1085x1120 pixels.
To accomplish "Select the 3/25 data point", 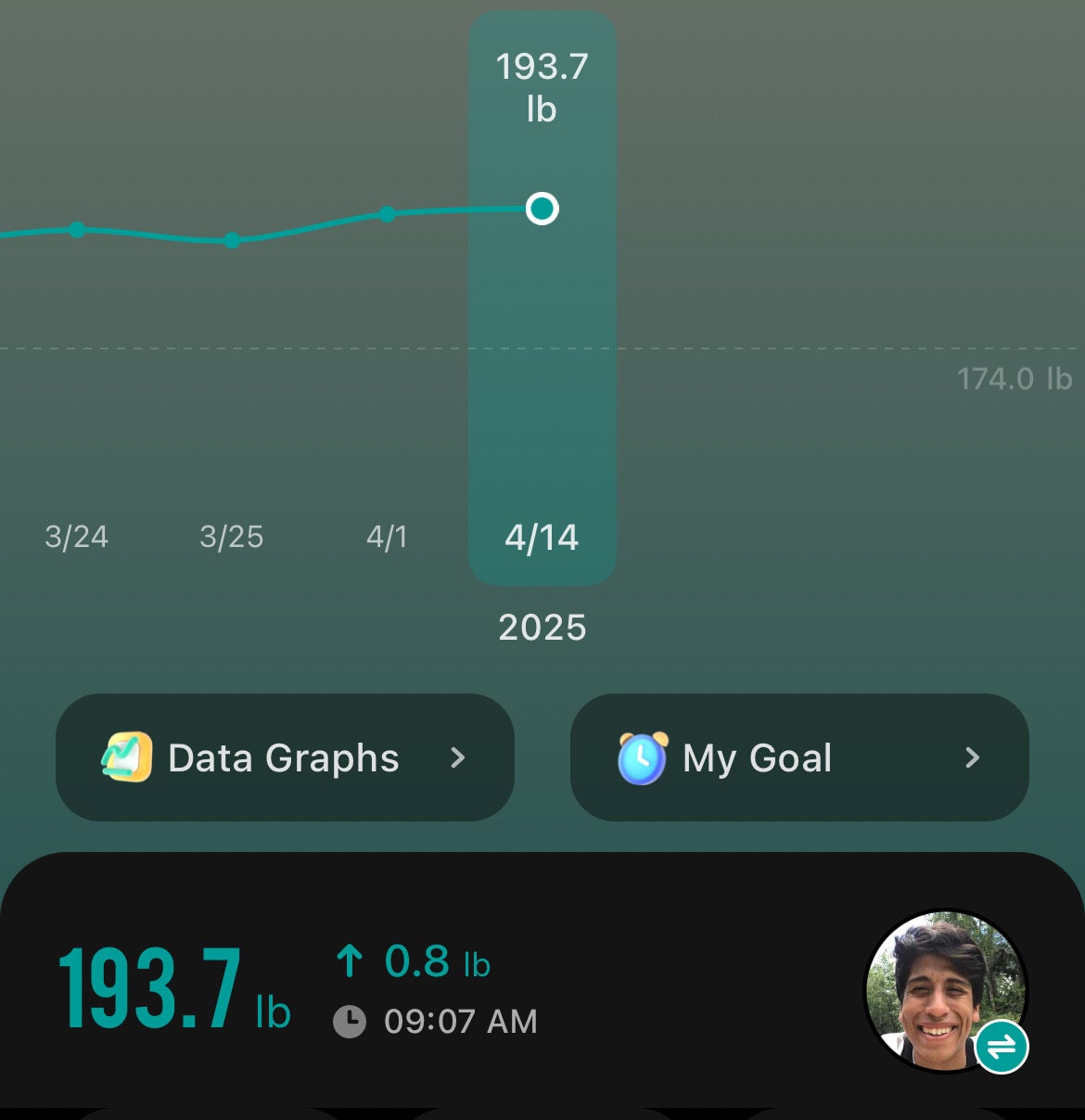I will tap(232, 240).
